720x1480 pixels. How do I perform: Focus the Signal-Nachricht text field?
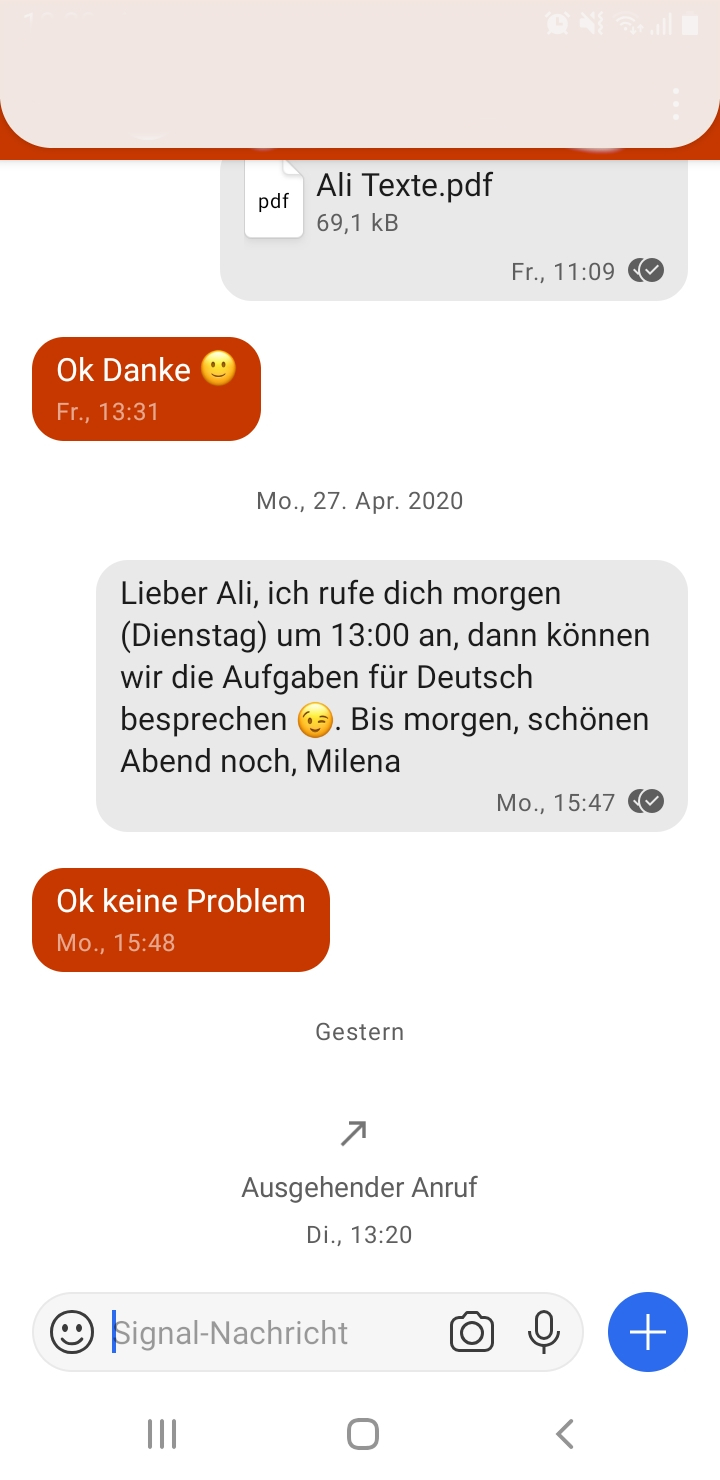[x=270, y=1332]
